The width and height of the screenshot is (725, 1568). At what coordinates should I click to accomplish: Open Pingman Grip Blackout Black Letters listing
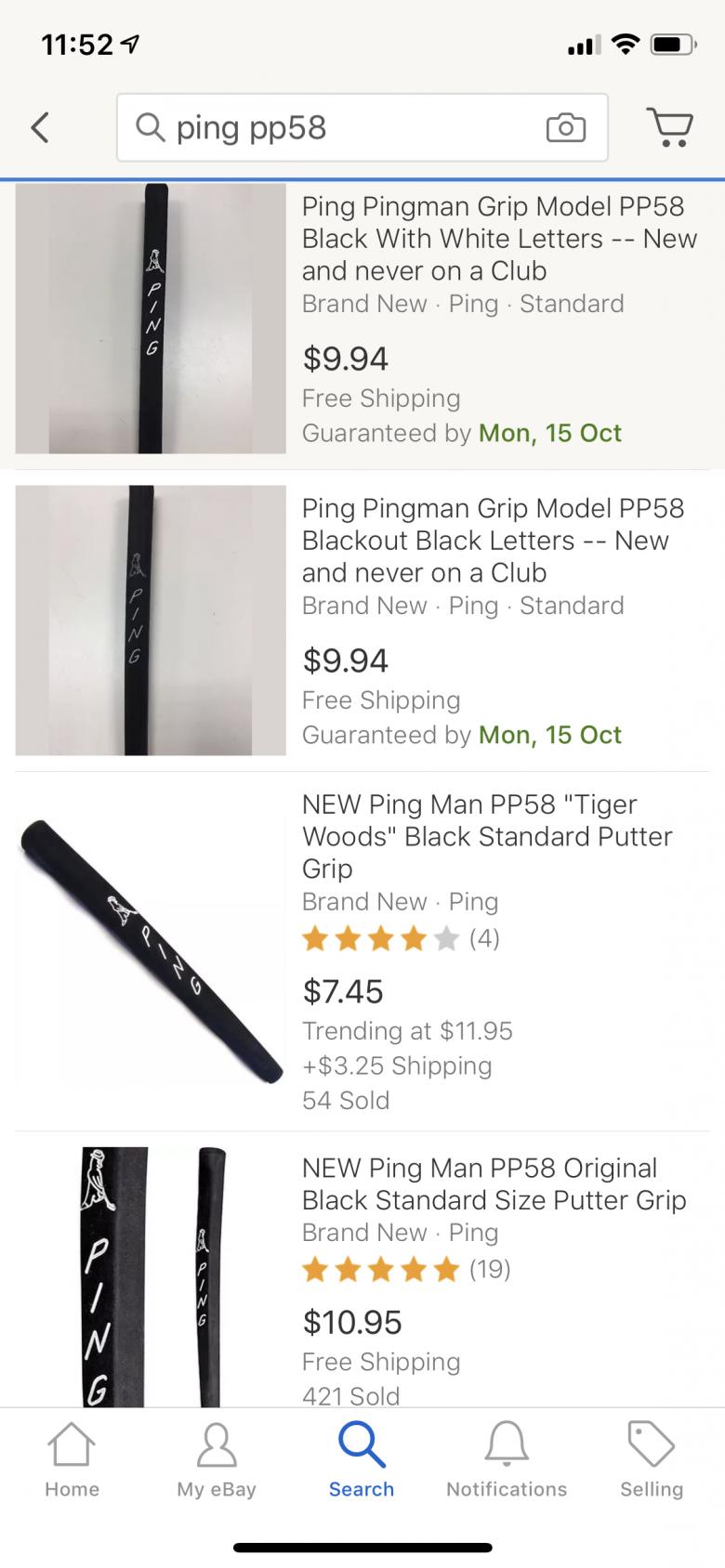[x=493, y=541]
